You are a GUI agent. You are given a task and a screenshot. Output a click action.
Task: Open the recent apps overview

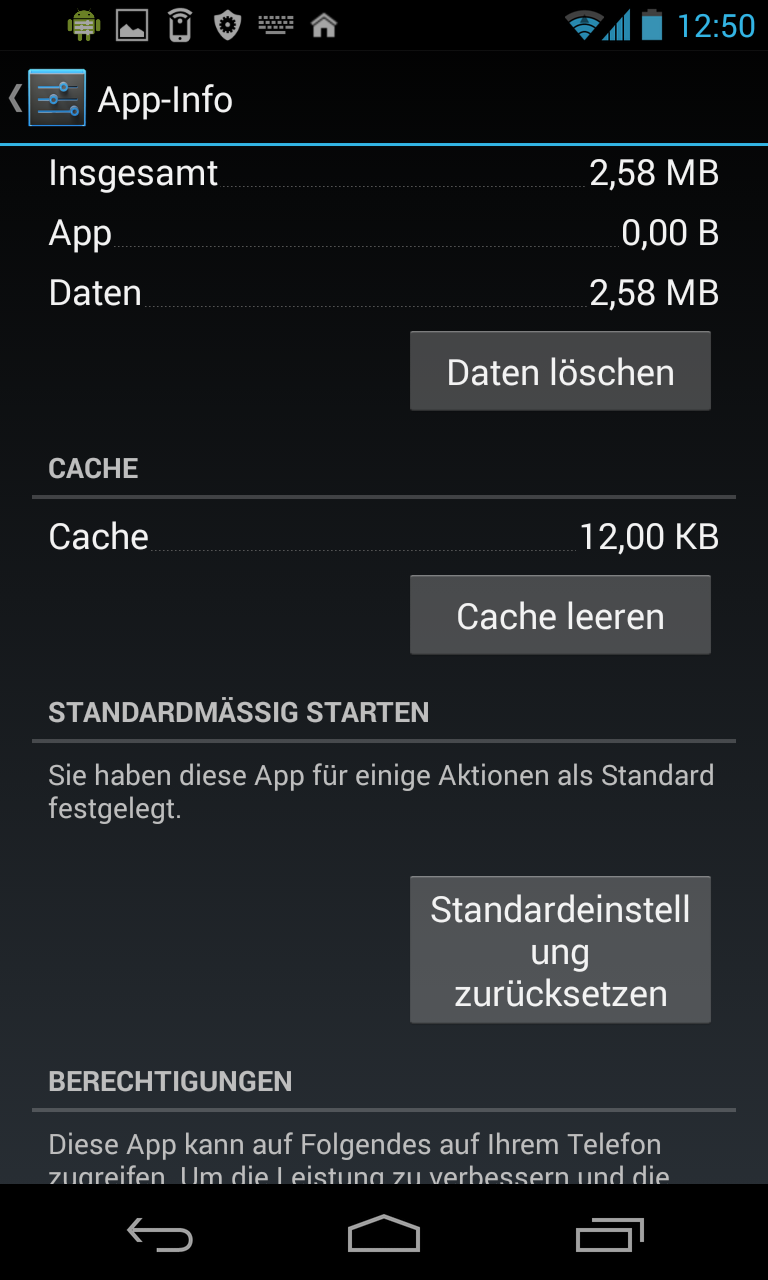[609, 1233]
